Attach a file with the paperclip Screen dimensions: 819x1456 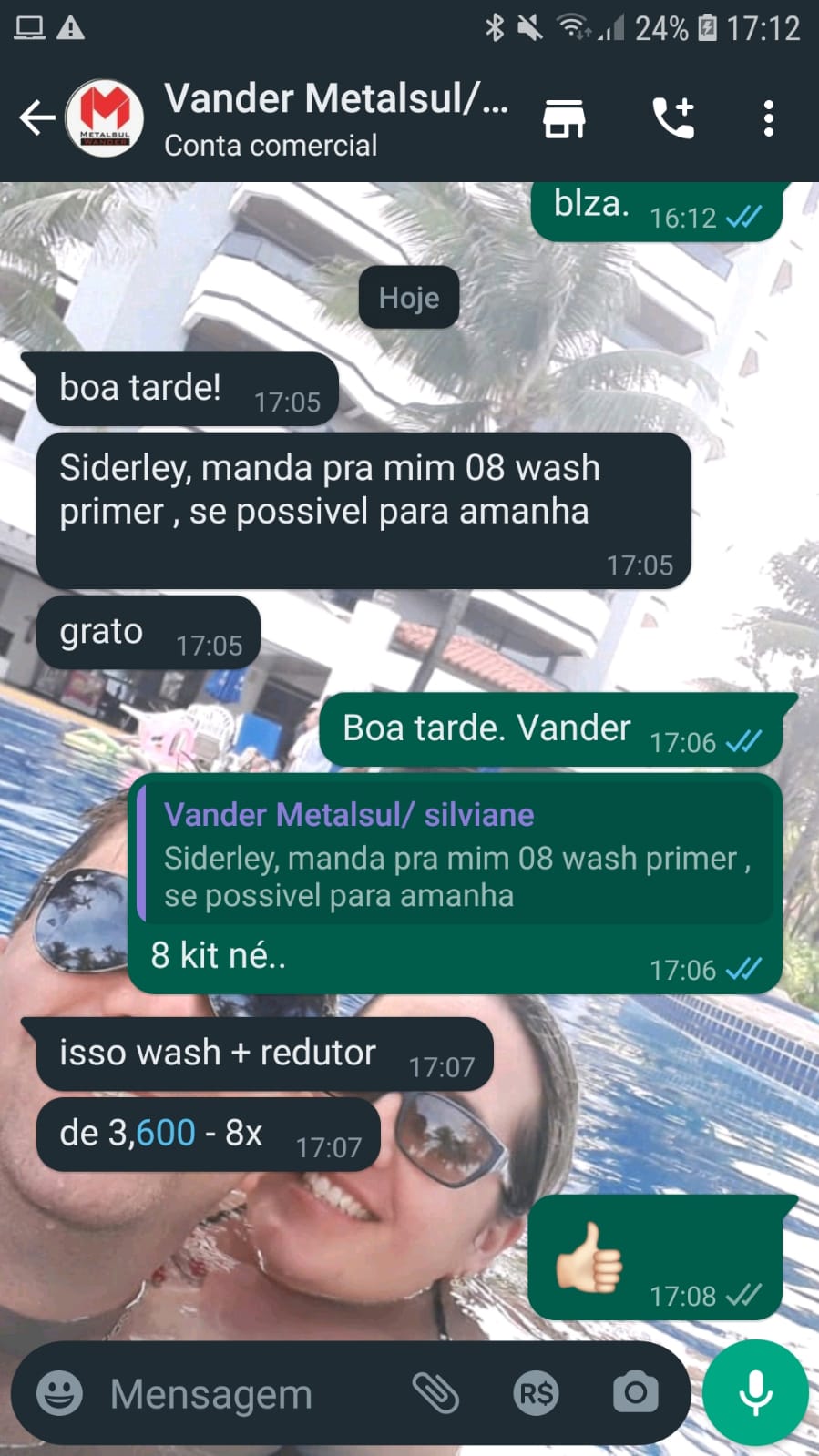pyautogui.click(x=435, y=1393)
